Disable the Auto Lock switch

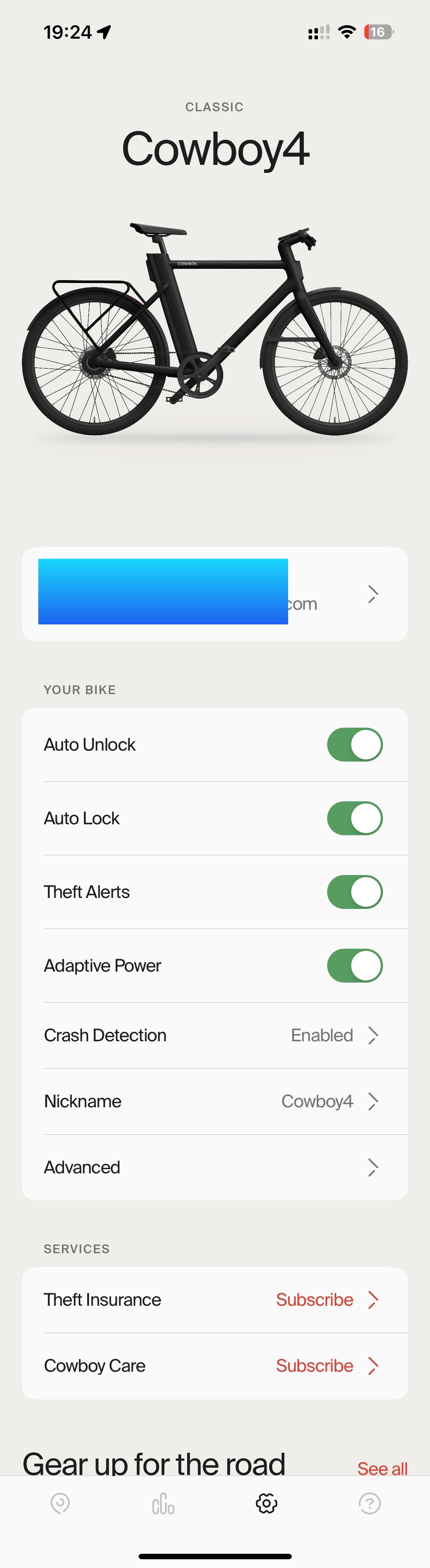pos(355,818)
